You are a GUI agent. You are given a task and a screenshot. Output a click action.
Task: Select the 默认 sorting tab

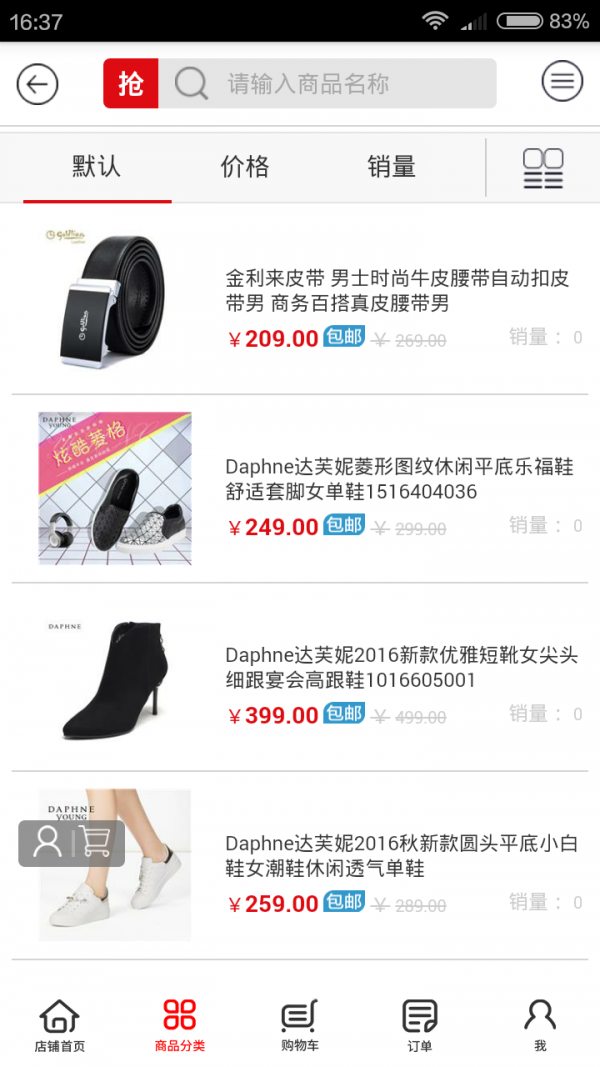point(97,167)
